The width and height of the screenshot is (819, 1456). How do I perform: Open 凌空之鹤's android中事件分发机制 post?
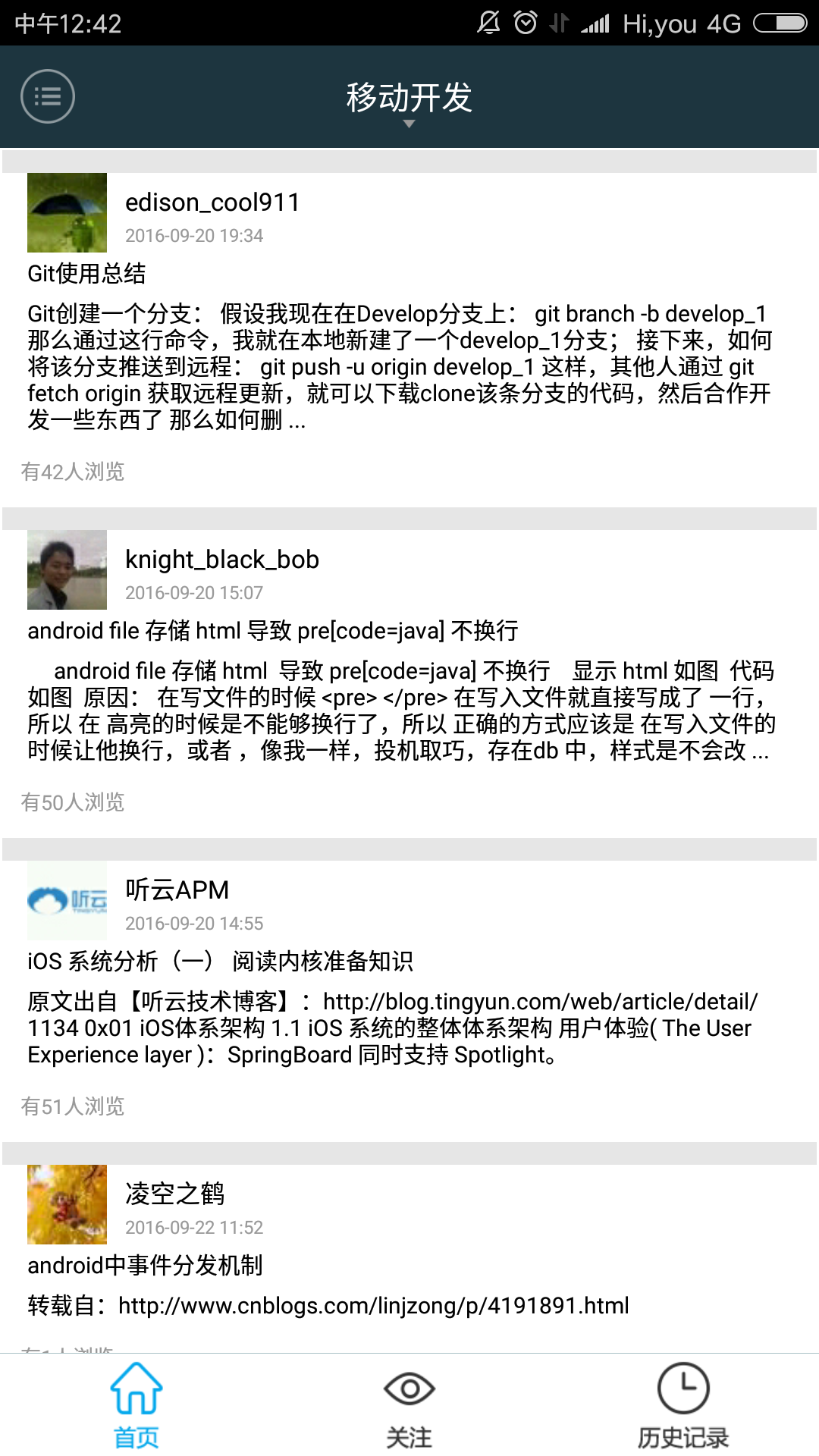pyautogui.click(x=145, y=1266)
